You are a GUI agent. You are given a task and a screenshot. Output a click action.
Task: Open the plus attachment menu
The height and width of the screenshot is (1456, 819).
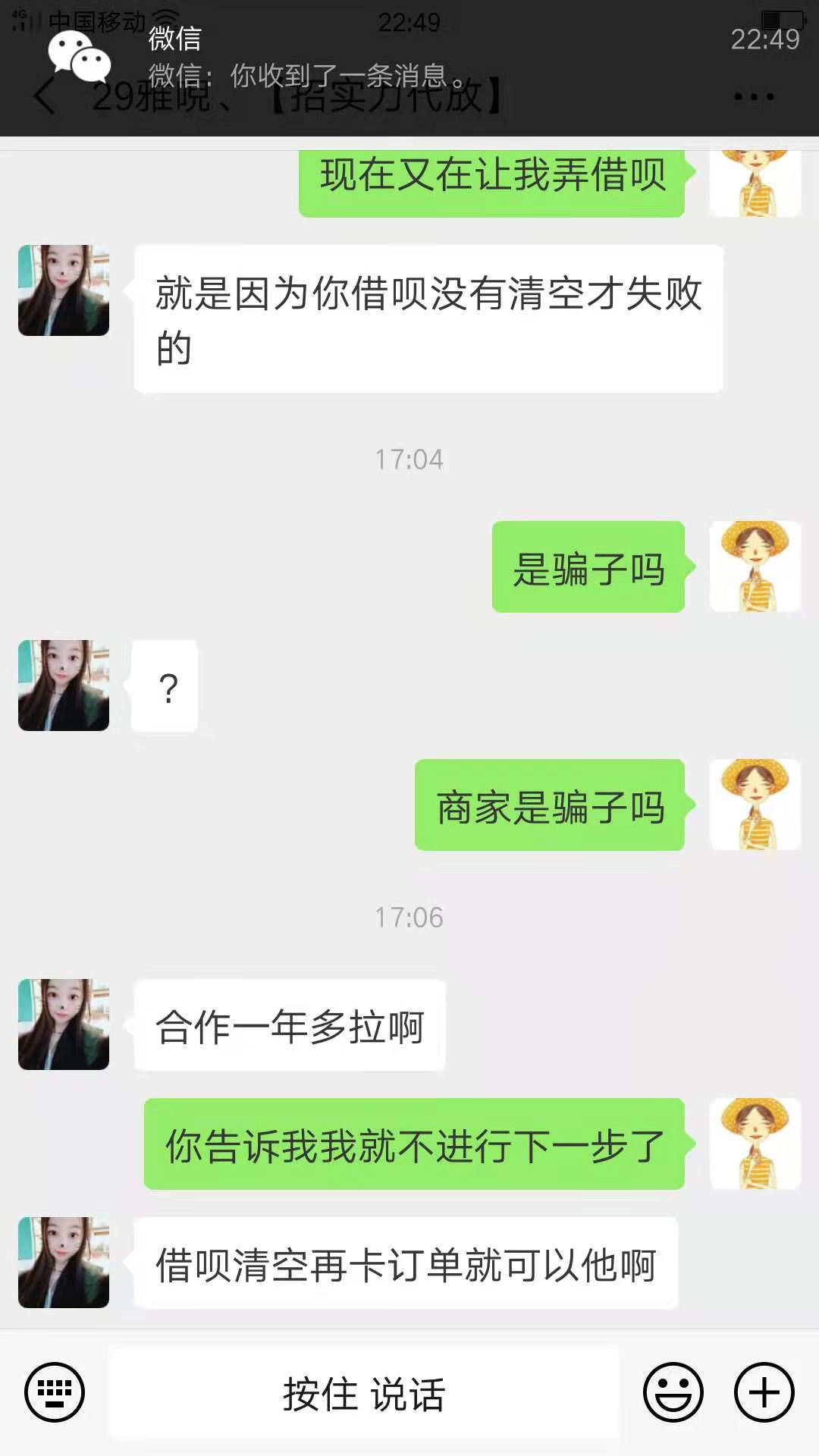[x=764, y=1392]
